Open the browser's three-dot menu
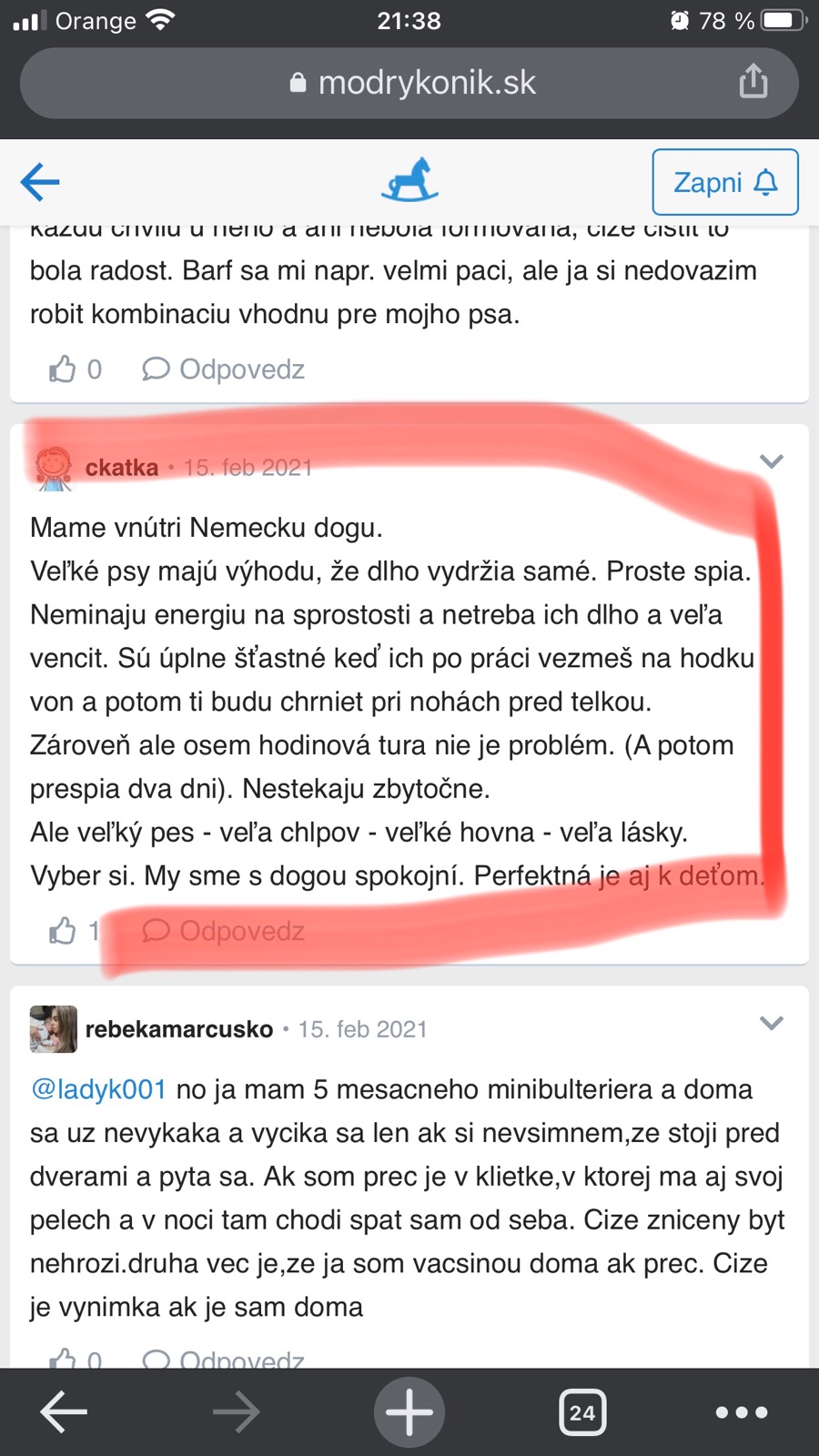Image resolution: width=819 pixels, height=1456 pixels. (742, 1412)
